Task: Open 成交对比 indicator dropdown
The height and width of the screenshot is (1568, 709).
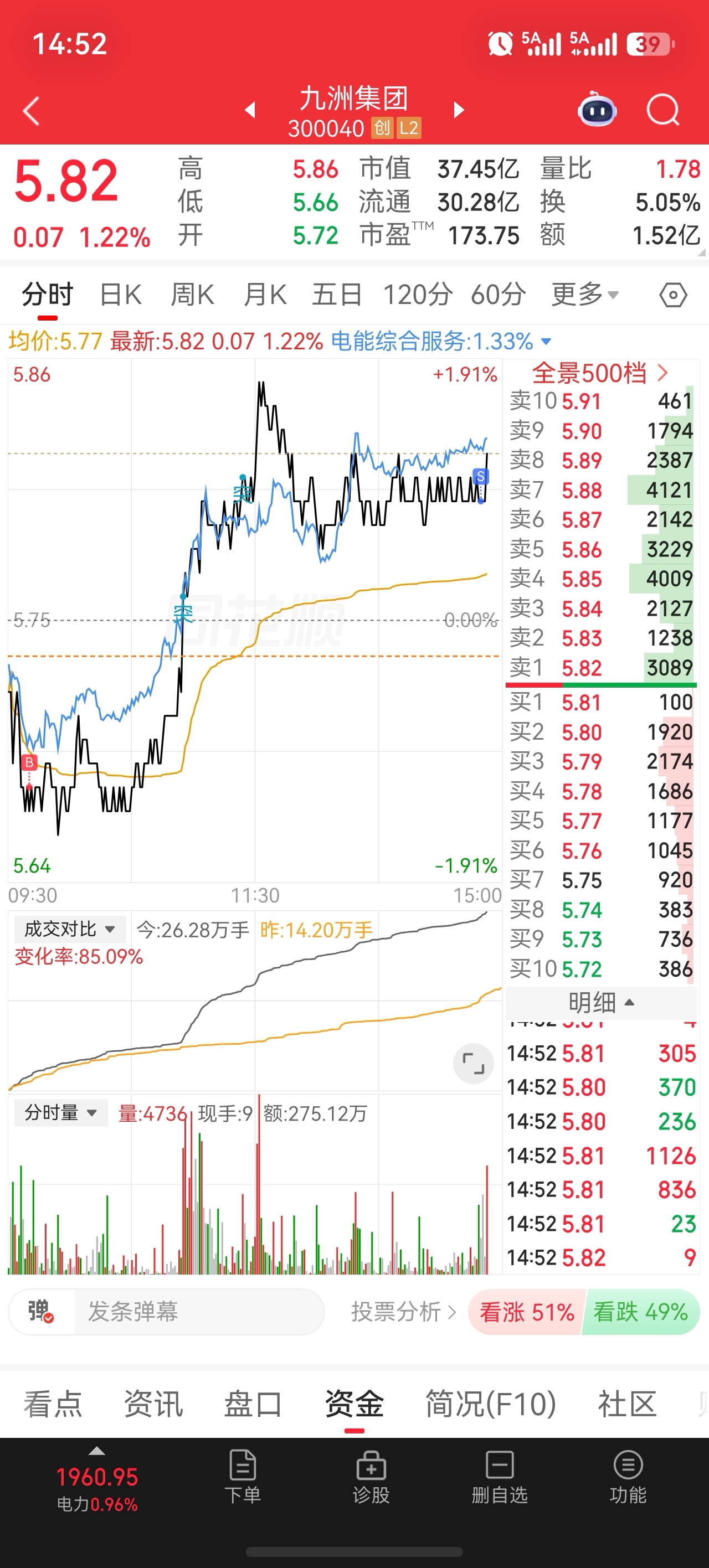Action: (x=69, y=929)
